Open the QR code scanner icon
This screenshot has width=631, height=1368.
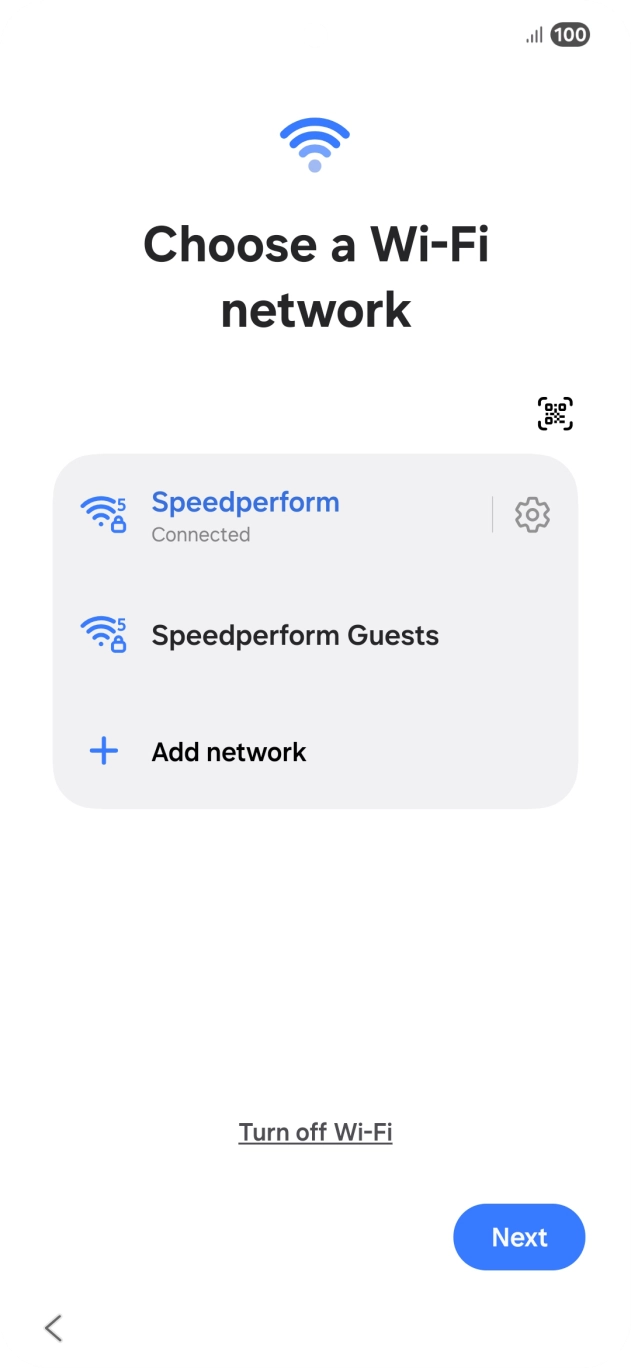pos(555,414)
